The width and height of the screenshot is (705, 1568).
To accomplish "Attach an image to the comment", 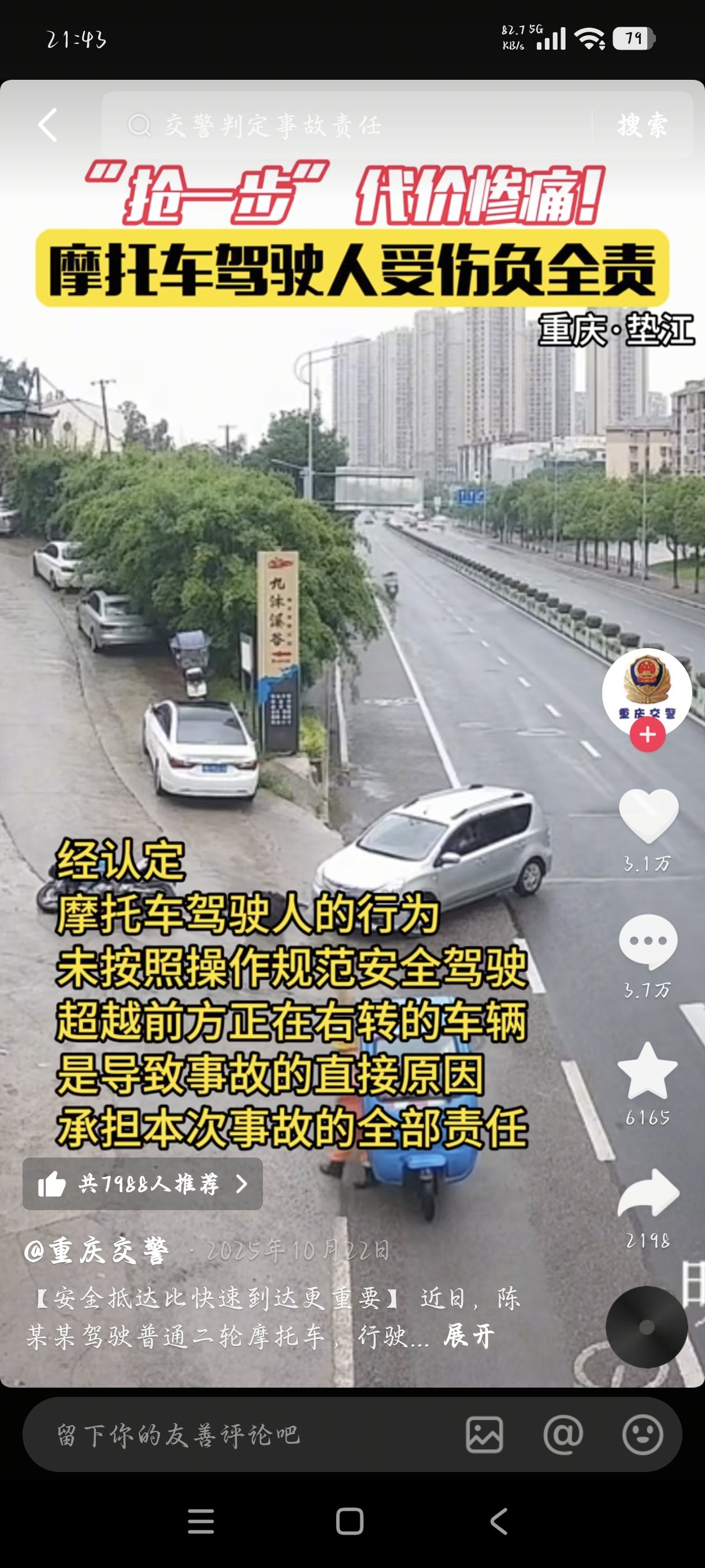I will point(484,1434).
